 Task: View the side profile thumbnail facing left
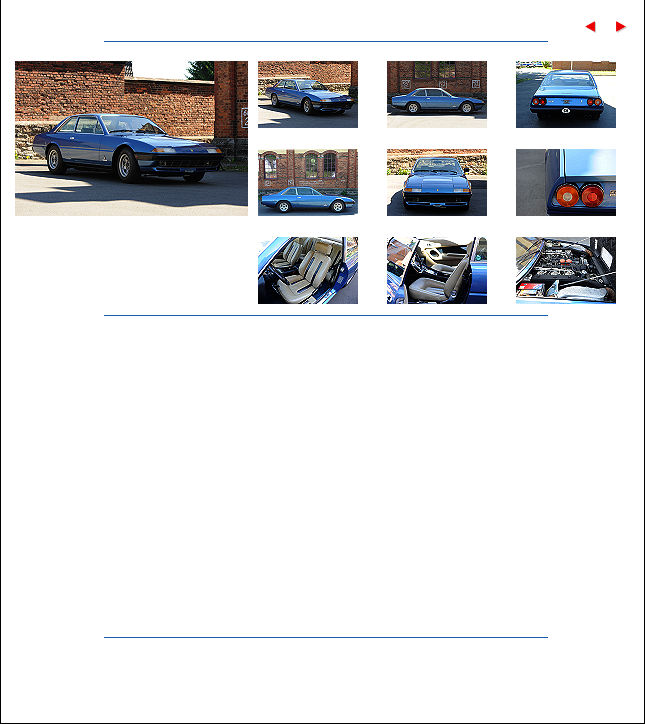(x=437, y=94)
